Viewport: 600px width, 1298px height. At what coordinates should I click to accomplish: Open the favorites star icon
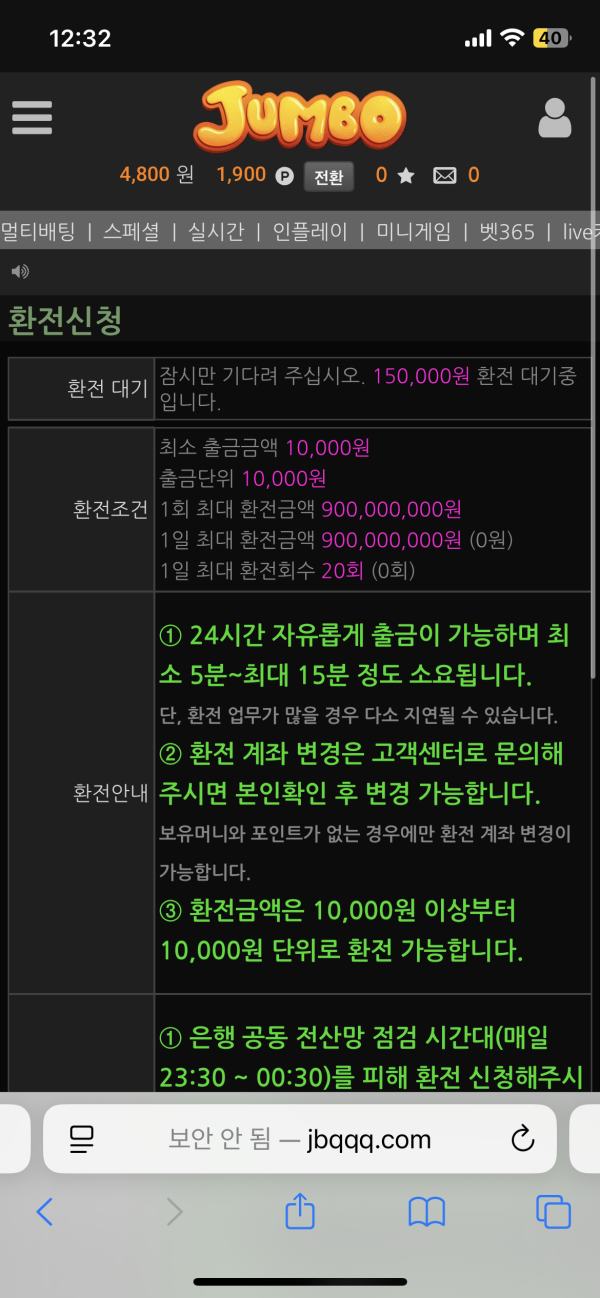point(405,176)
